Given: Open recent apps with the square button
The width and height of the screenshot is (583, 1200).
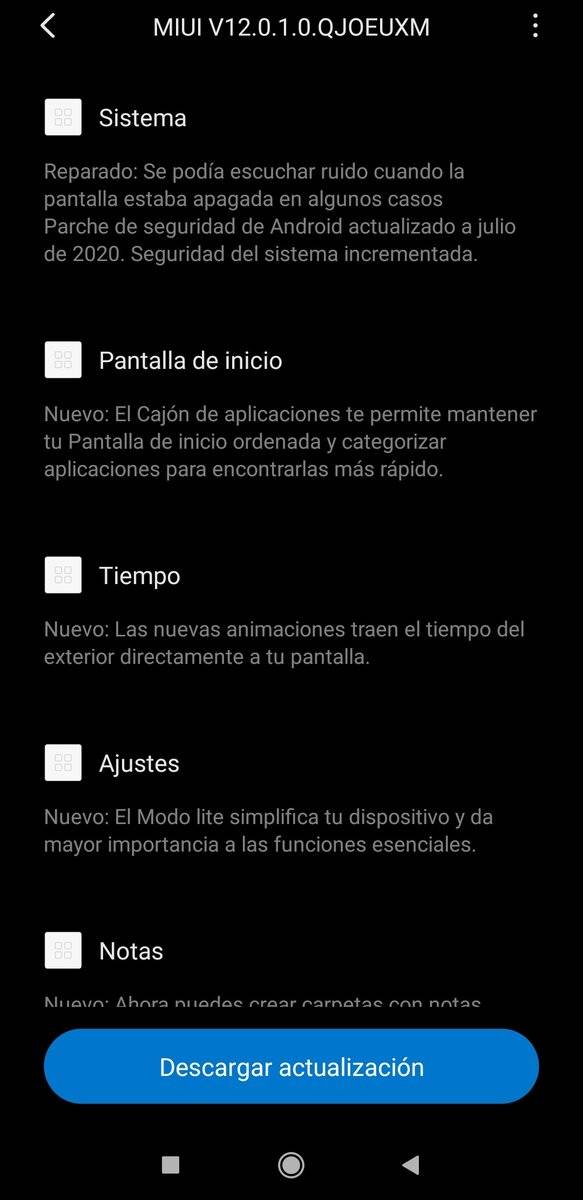Looking at the screenshot, I should pos(170,1164).
